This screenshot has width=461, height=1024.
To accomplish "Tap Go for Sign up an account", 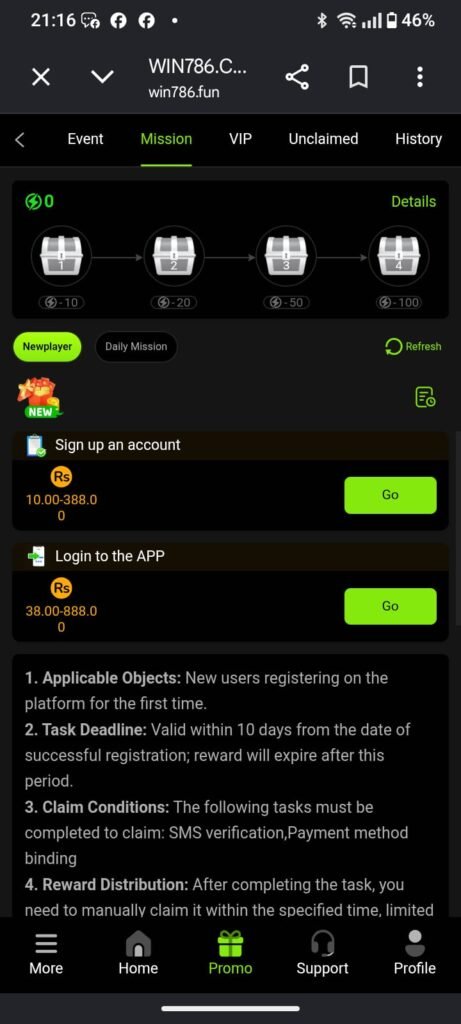I will (390, 495).
